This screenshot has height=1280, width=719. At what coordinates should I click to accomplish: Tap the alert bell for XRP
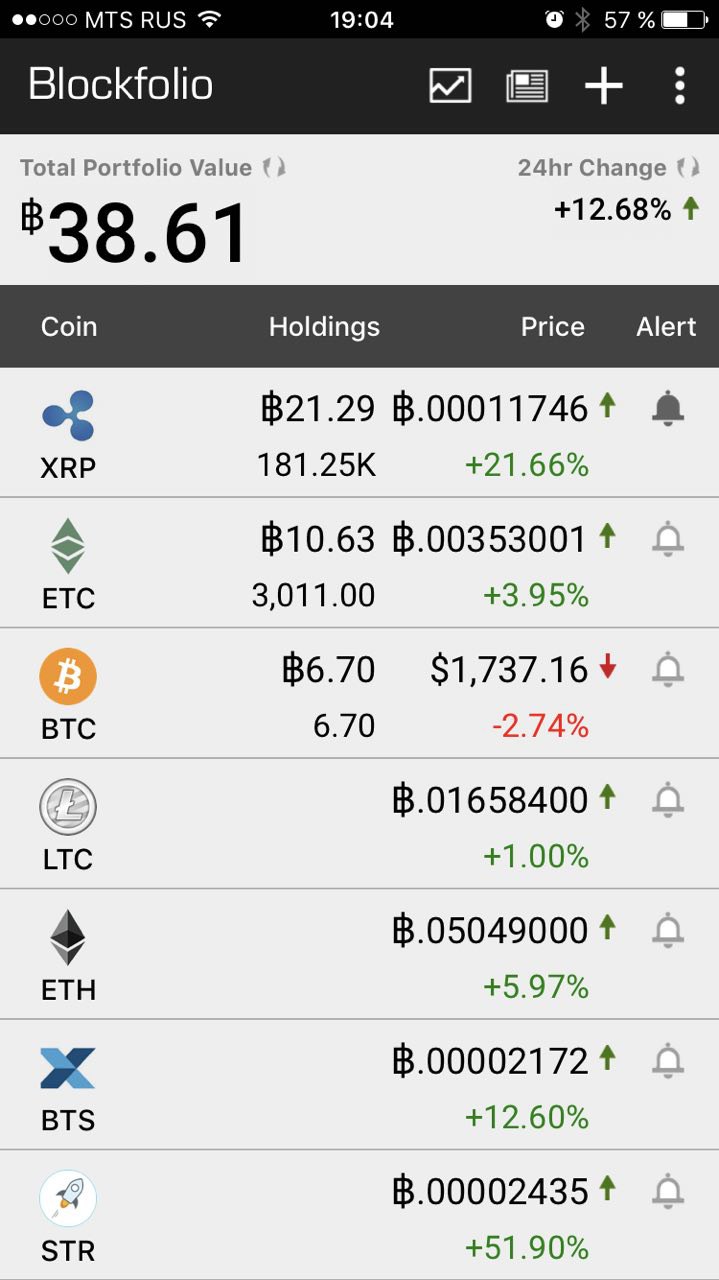tap(668, 408)
